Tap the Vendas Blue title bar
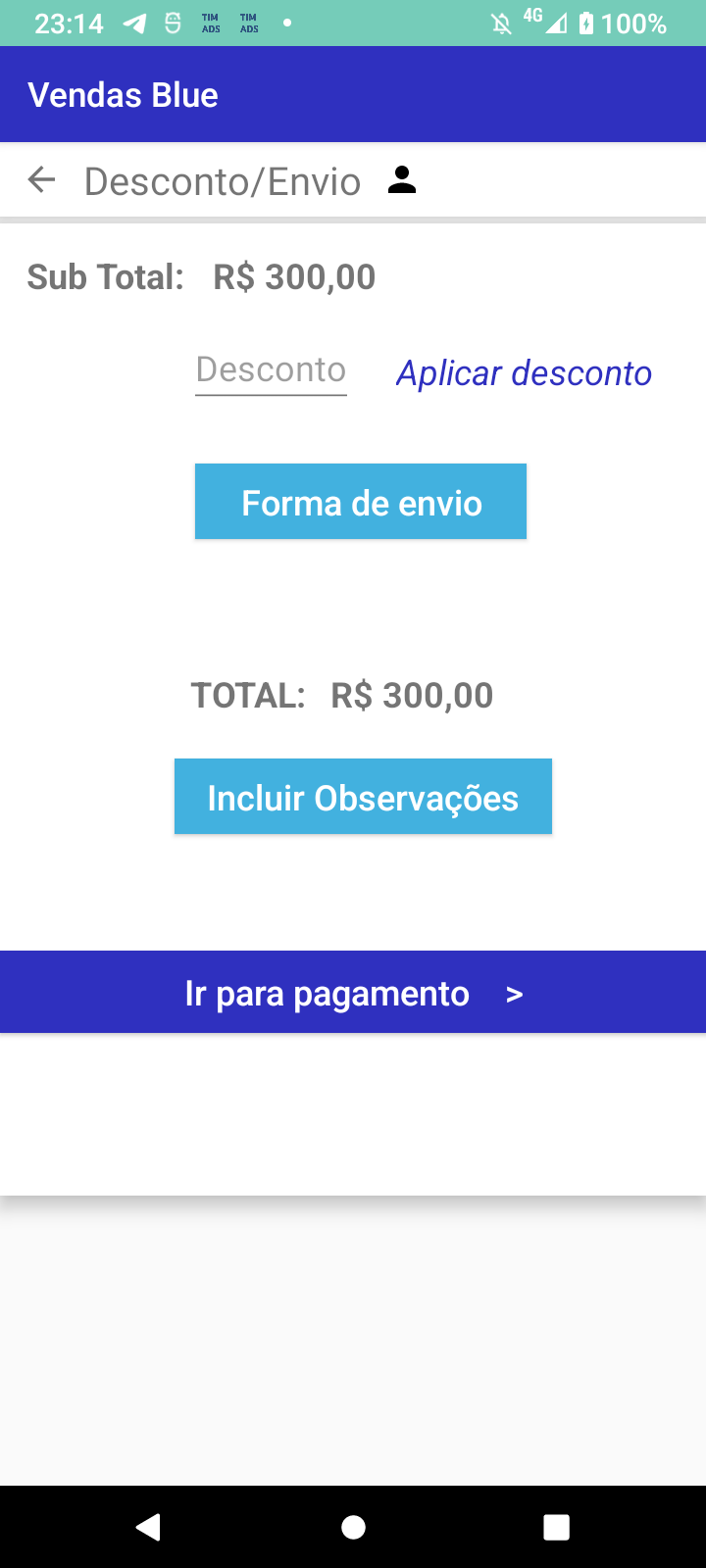 122,94
